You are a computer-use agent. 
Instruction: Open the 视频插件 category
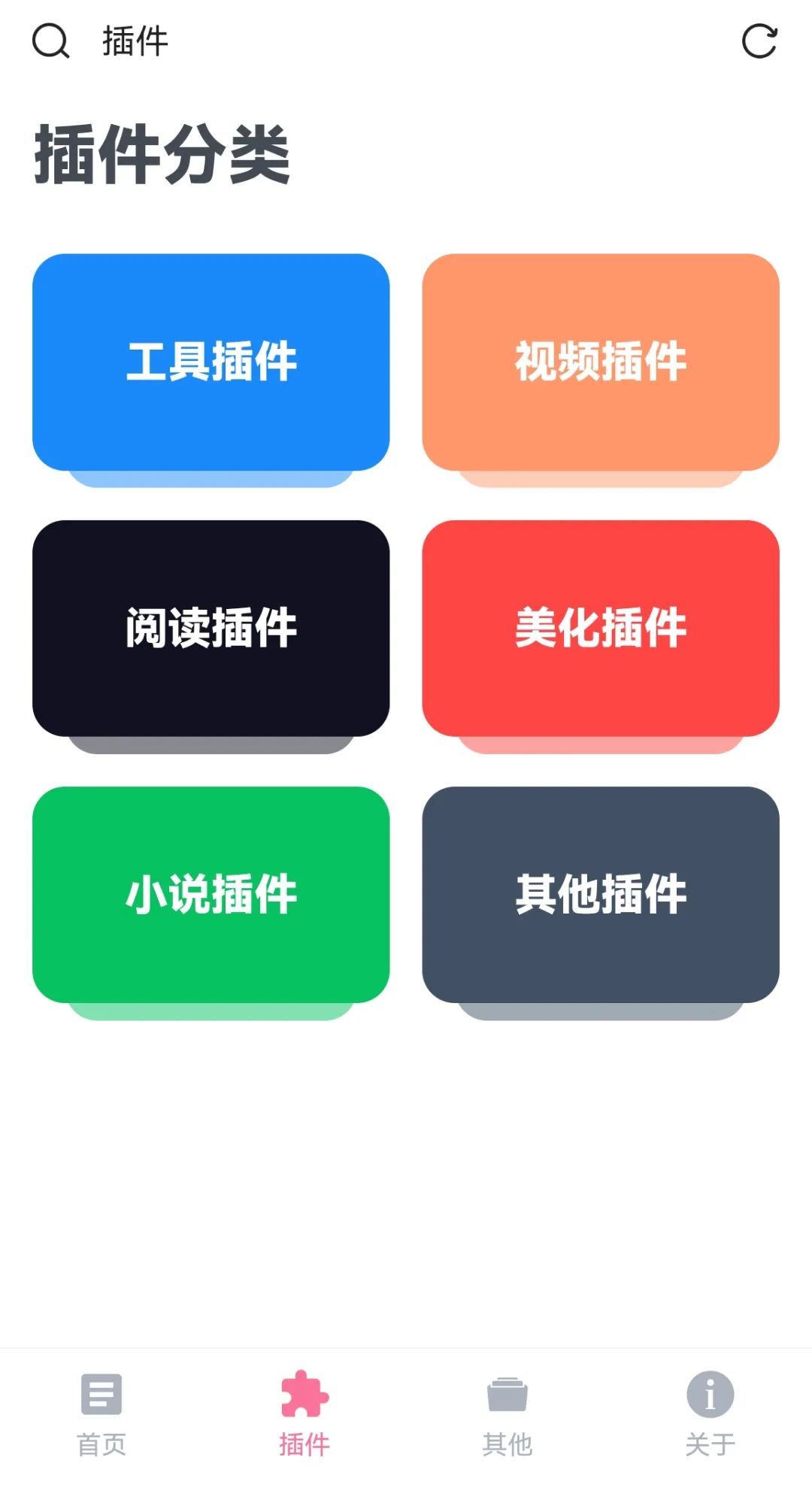point(600,362)
